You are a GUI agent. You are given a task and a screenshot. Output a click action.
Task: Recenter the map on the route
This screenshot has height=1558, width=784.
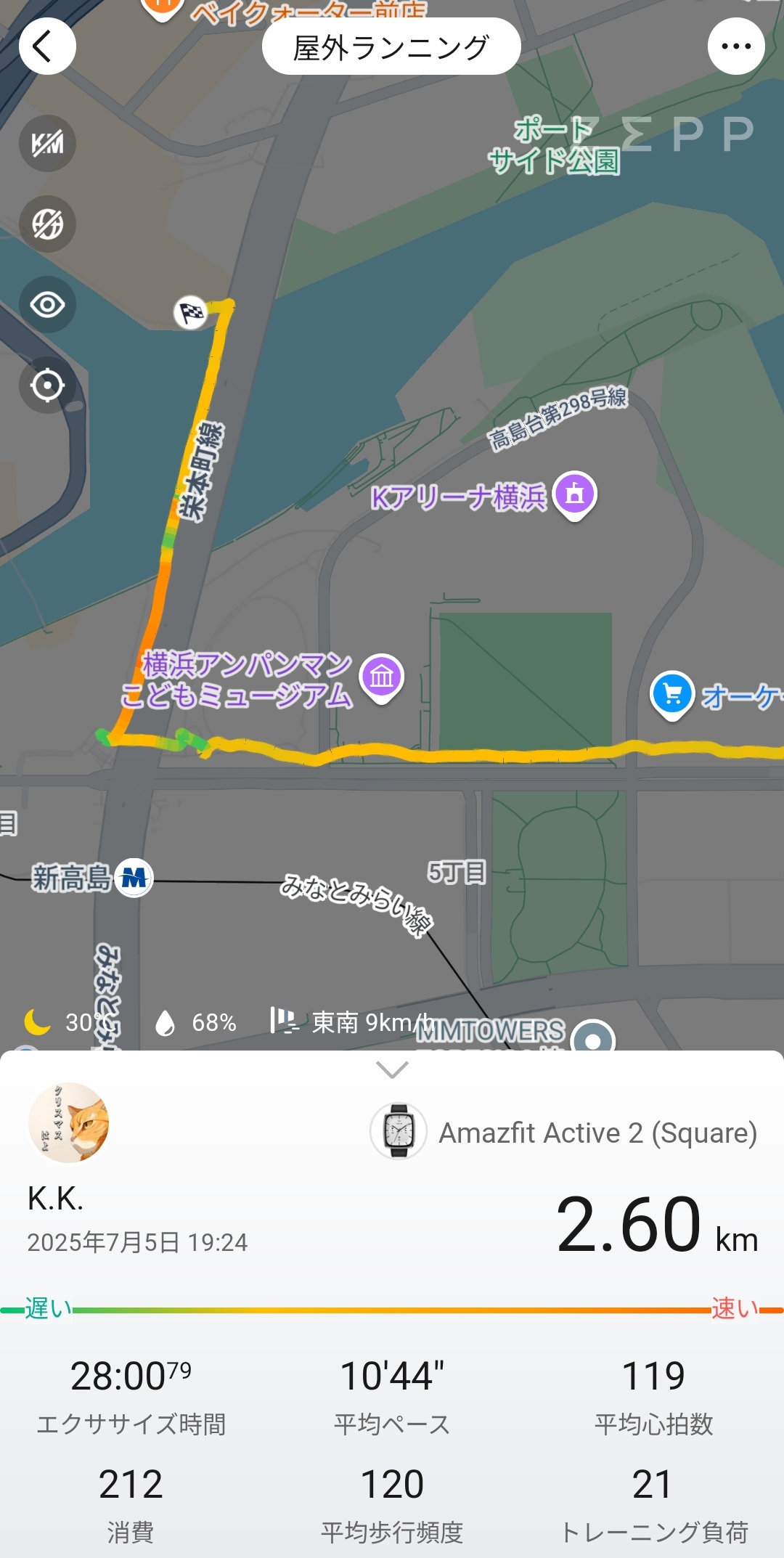(47, 386)
